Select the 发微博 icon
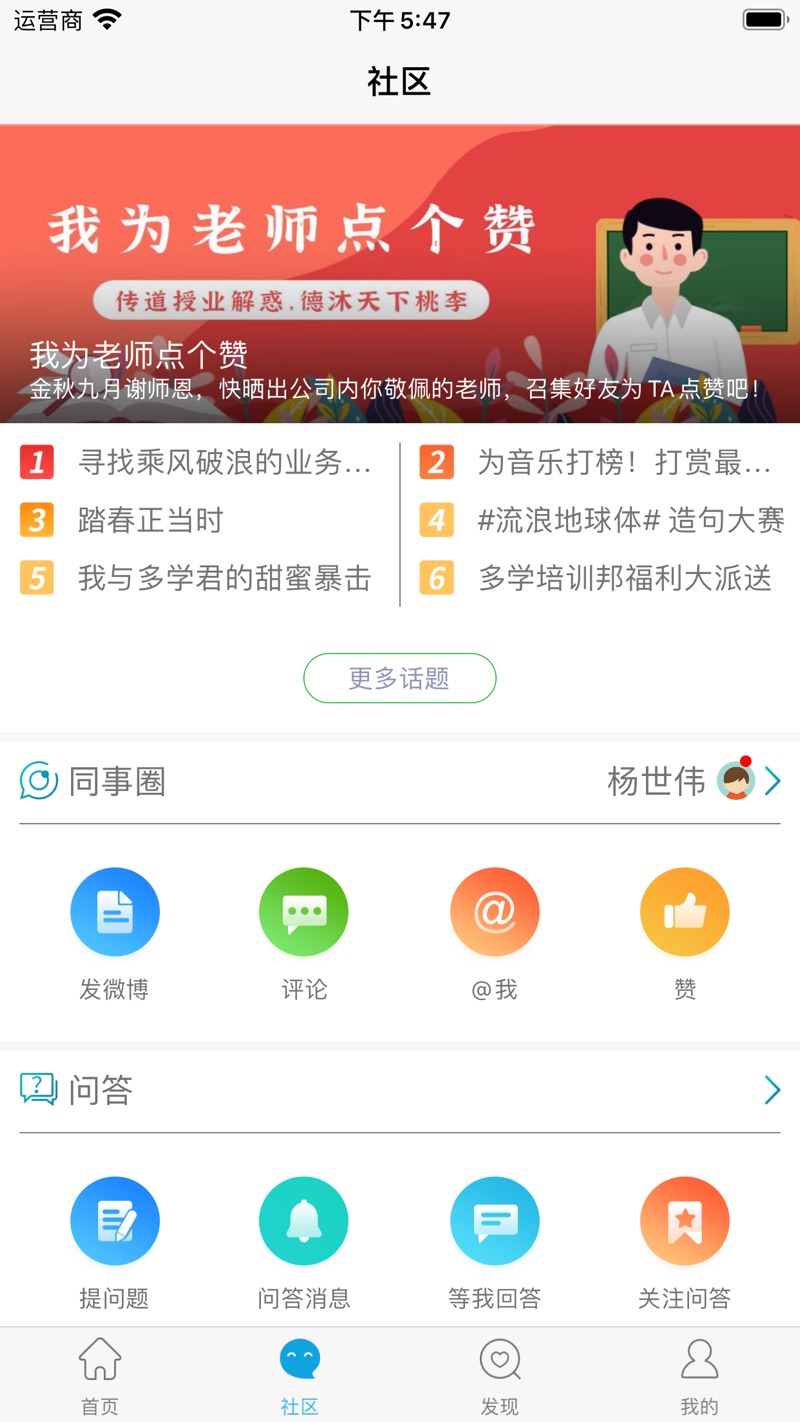 [x=114, y=911]
